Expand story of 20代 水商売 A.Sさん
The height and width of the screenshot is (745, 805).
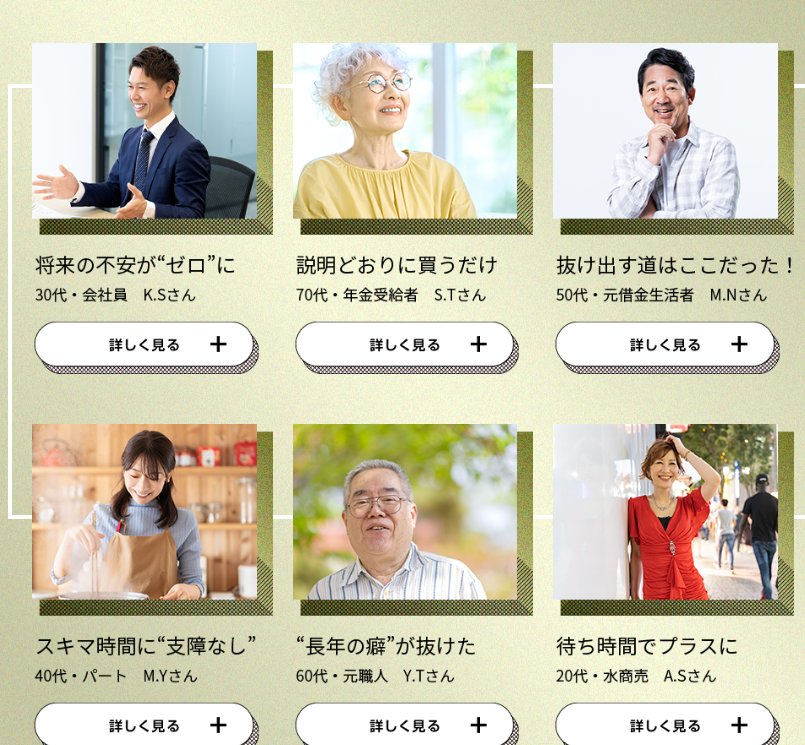click(665, 724)
